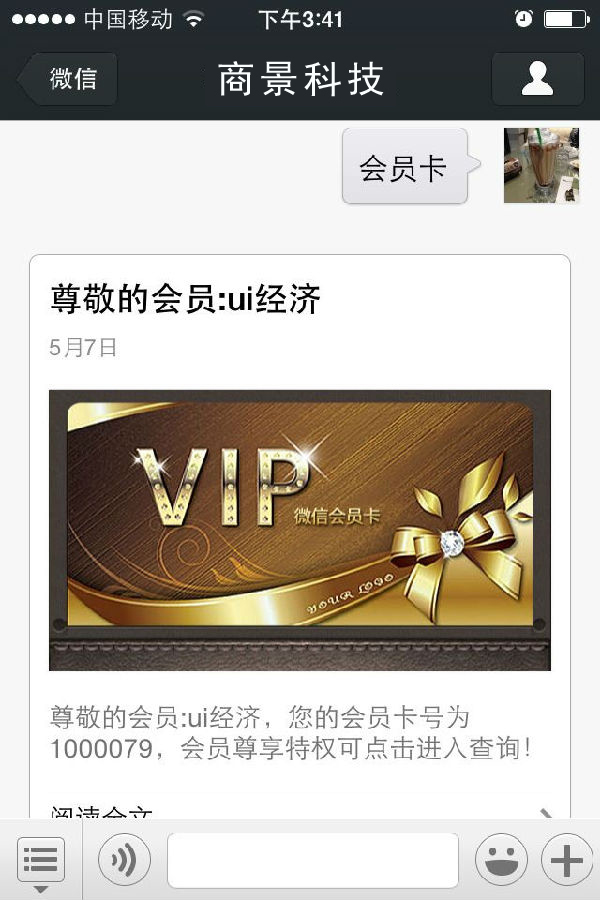The image size is (600, 900).
Task: Tap 阅读全文 to read the full article
Action: coord(299,814)
